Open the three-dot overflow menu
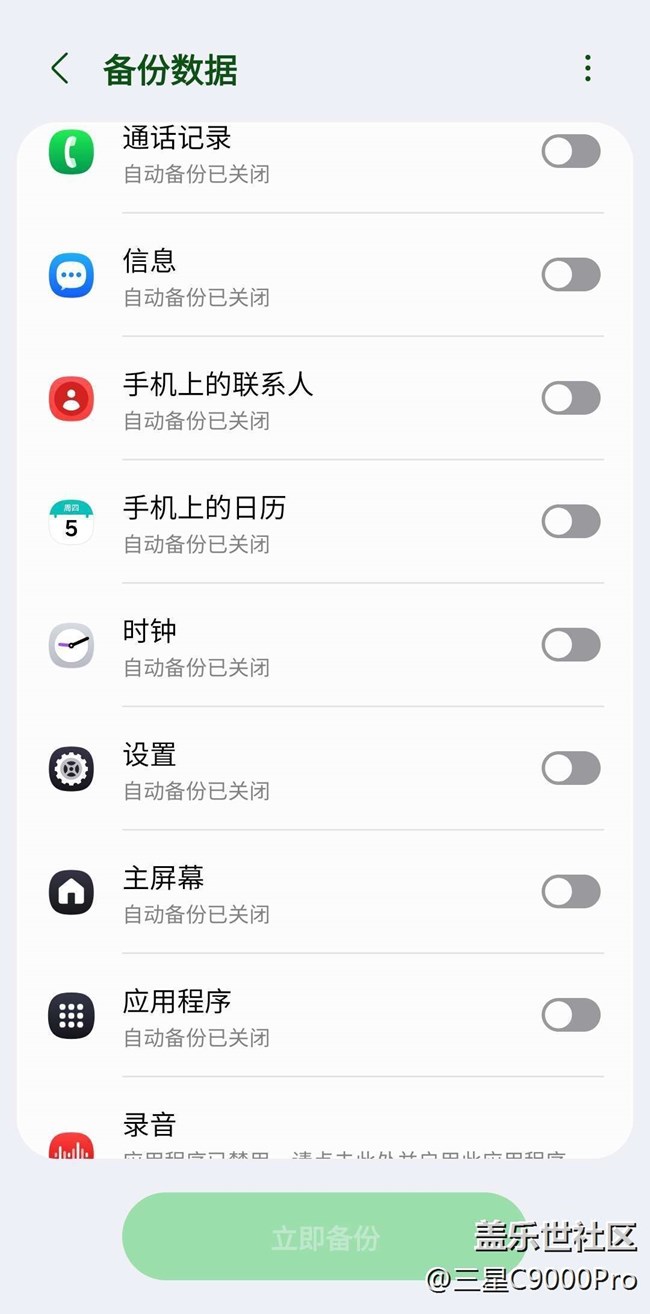This screenshot has height=1314, width=650. pyautogui.click(x=587, y=69)
